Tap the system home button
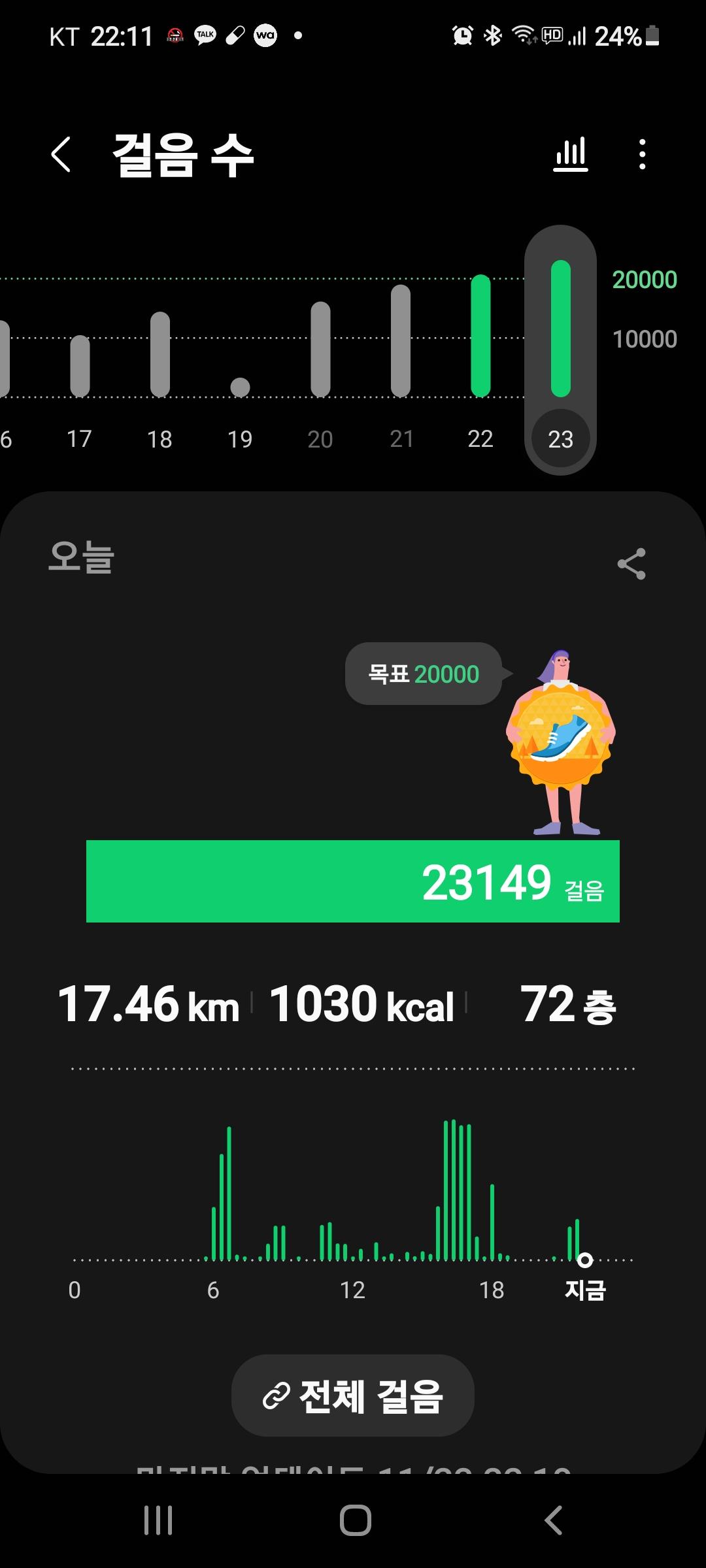This screenshot has height=1568, width=706. [355, 1520]
